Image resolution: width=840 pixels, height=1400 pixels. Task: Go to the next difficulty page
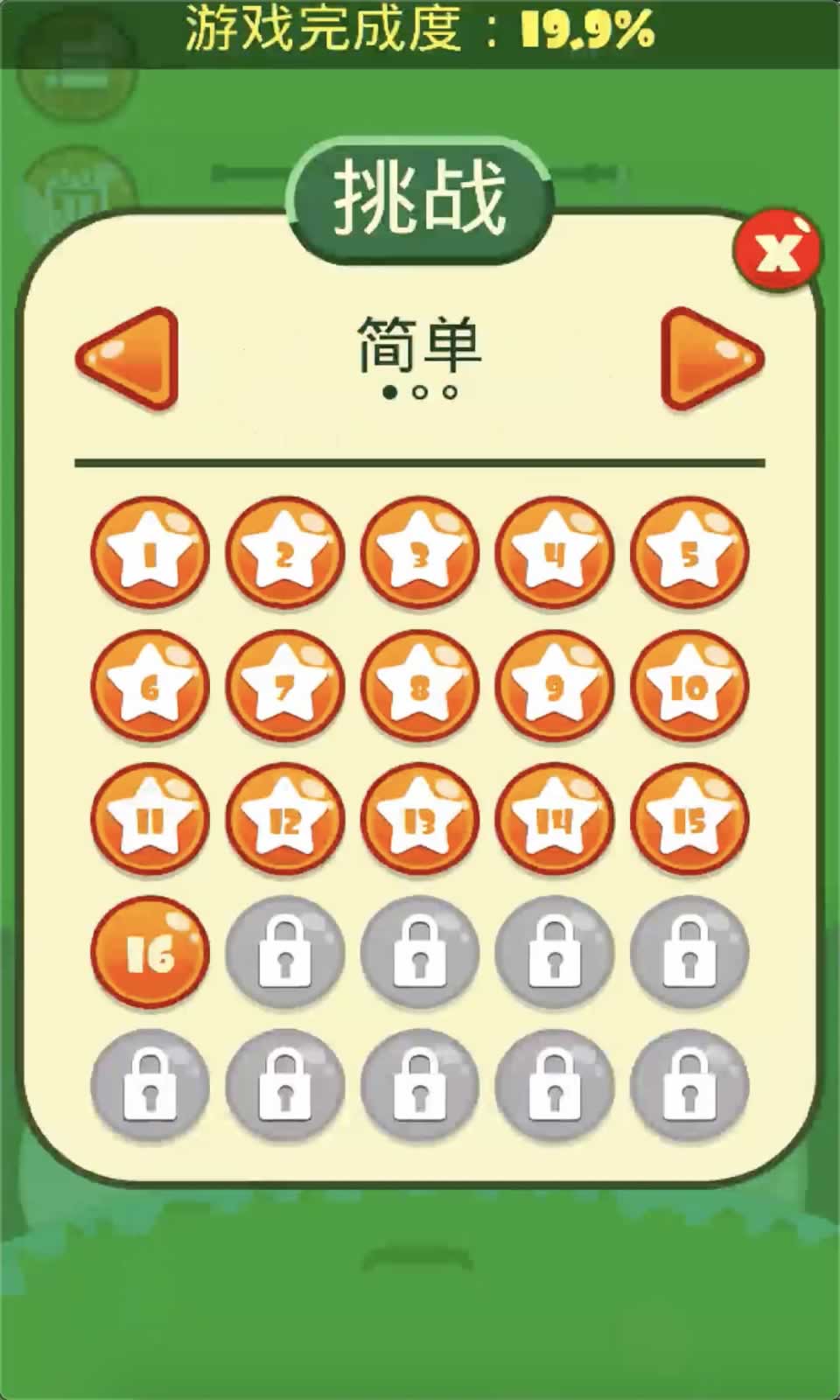click(x=710, y=359)
